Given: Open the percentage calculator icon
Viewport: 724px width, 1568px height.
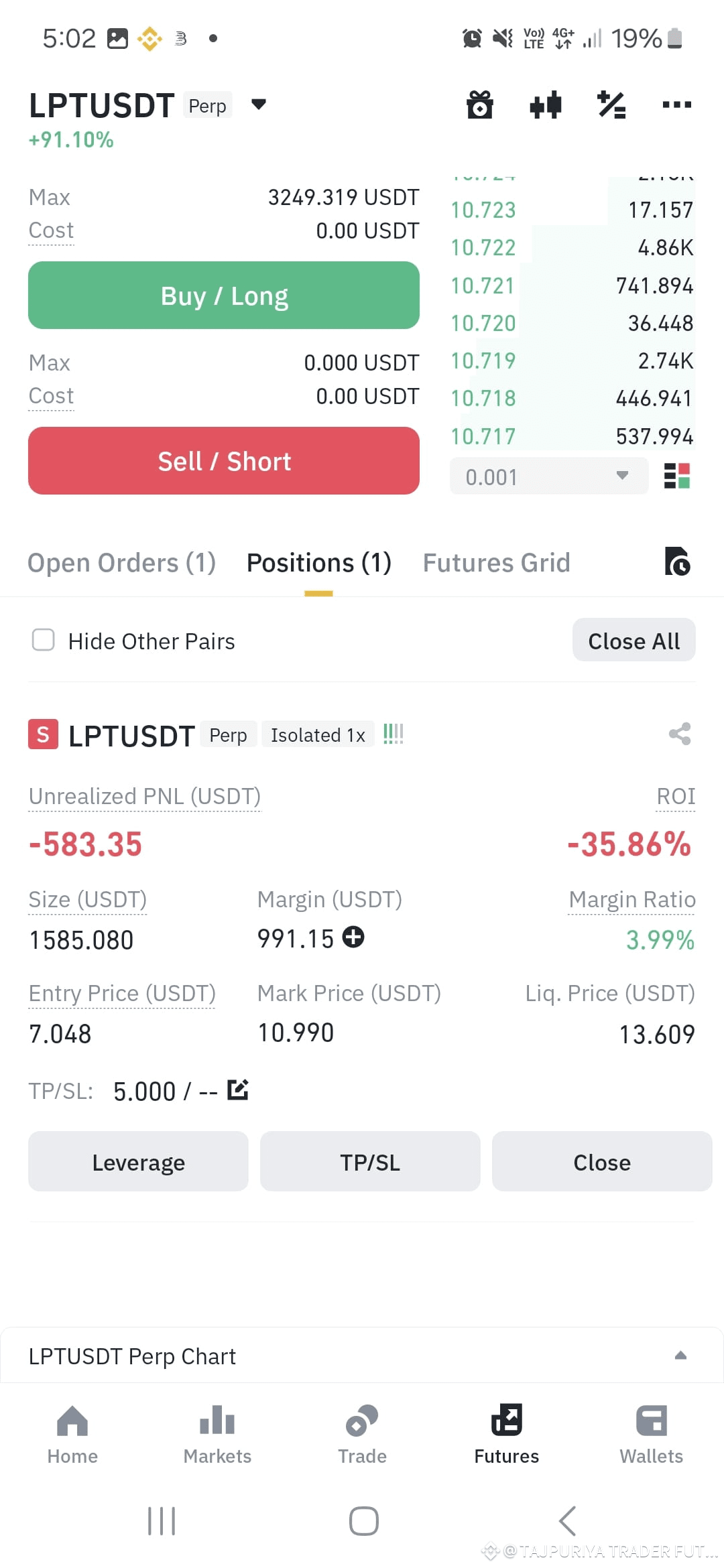Looking at the screenshot, I should [611, 105].
